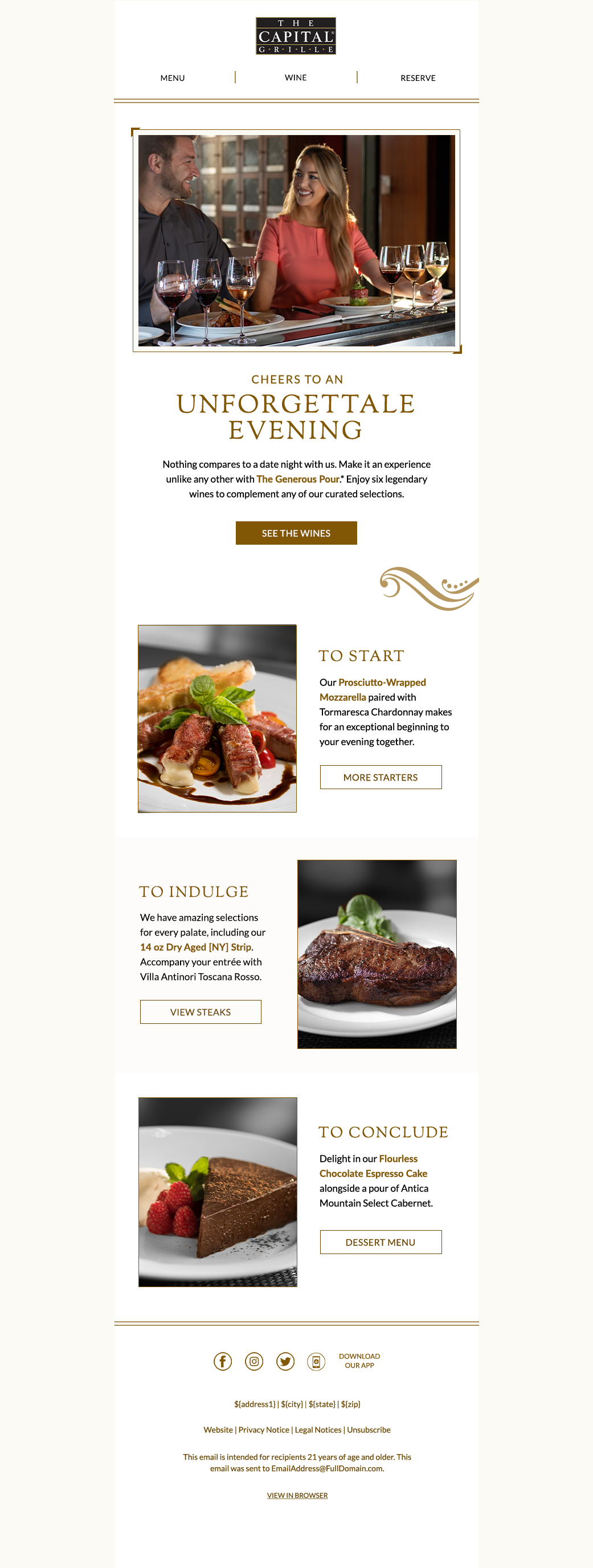Tap the SEE THE WINES button
593x1568 pixels.
[296, 533]
